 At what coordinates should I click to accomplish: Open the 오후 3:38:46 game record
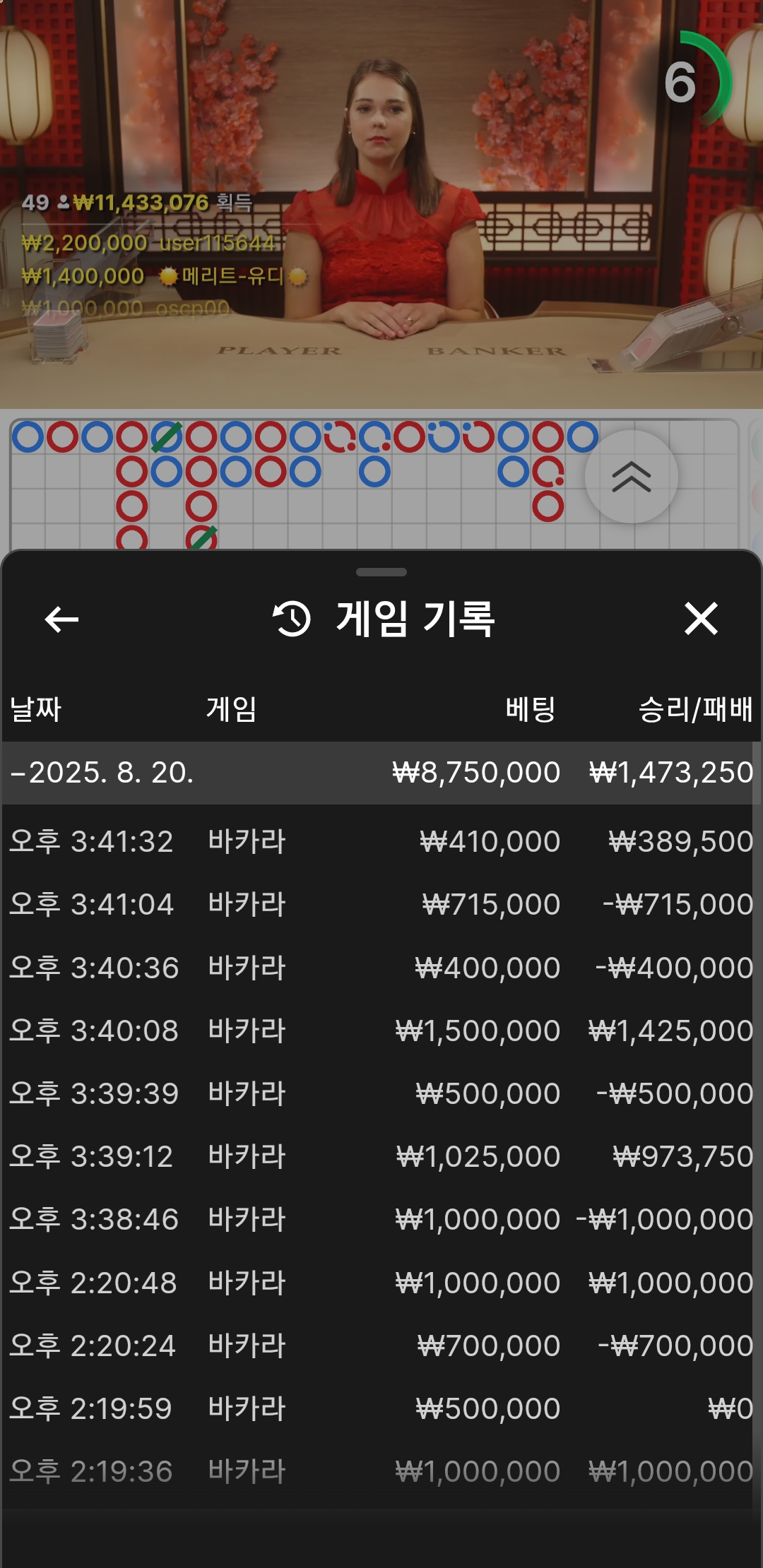pos(381,1219)
